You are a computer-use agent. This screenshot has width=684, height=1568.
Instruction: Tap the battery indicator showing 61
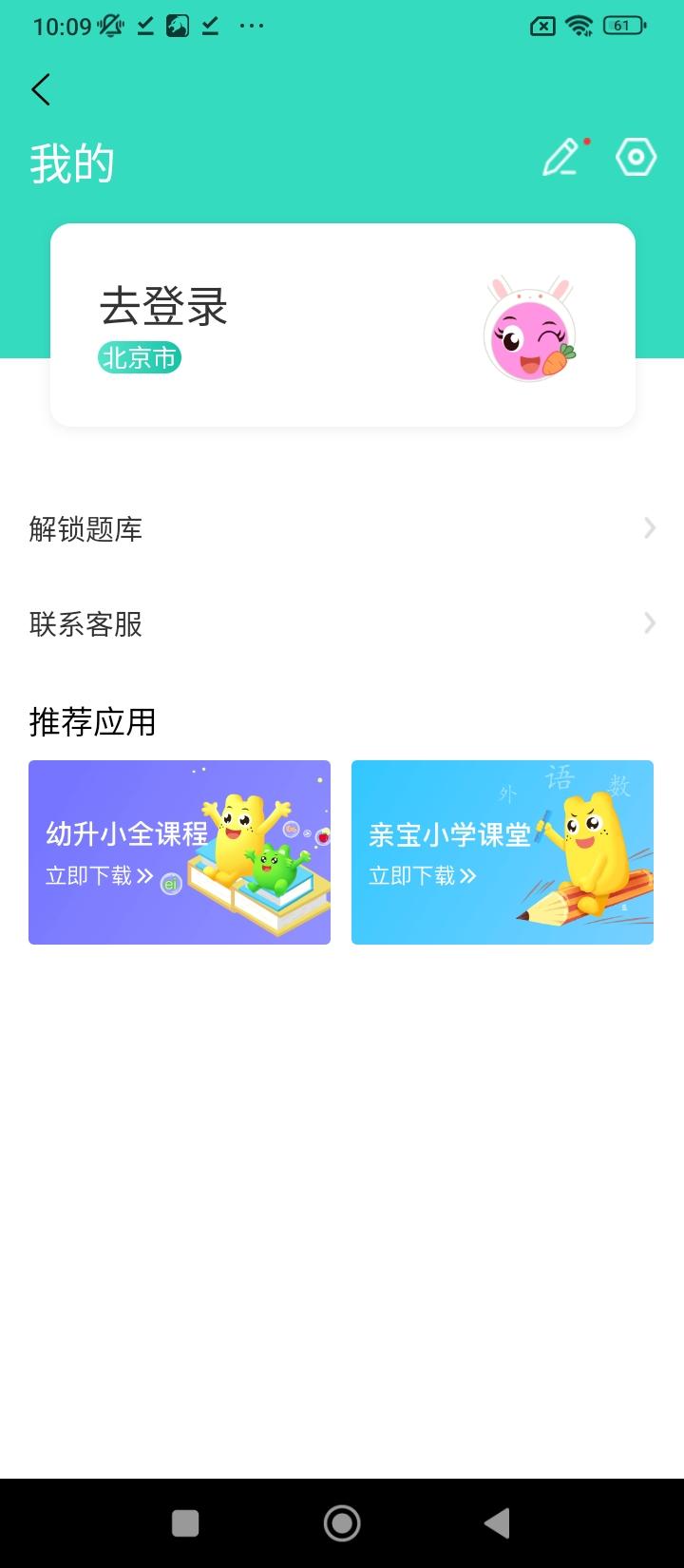point(622,26)
